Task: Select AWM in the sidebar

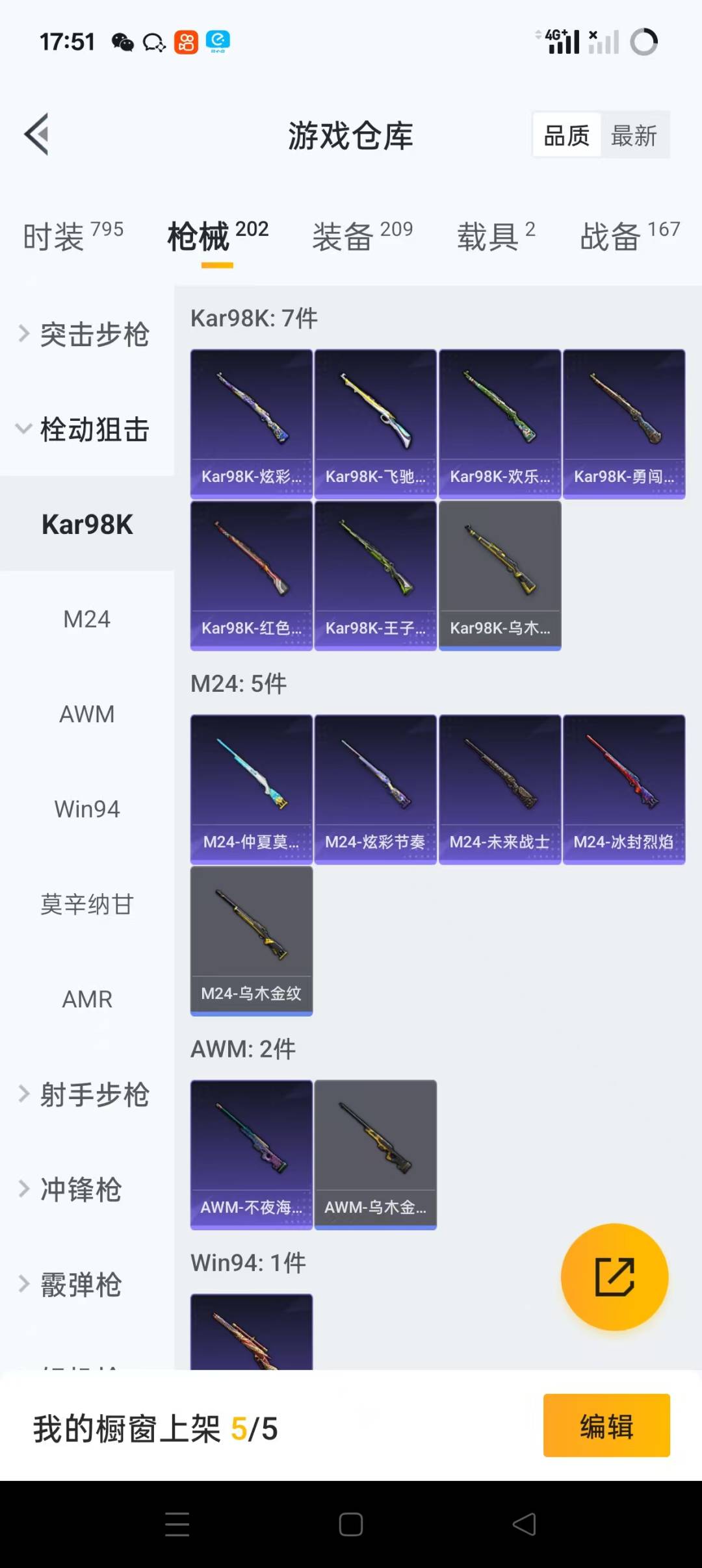Action: pos(86,714)
